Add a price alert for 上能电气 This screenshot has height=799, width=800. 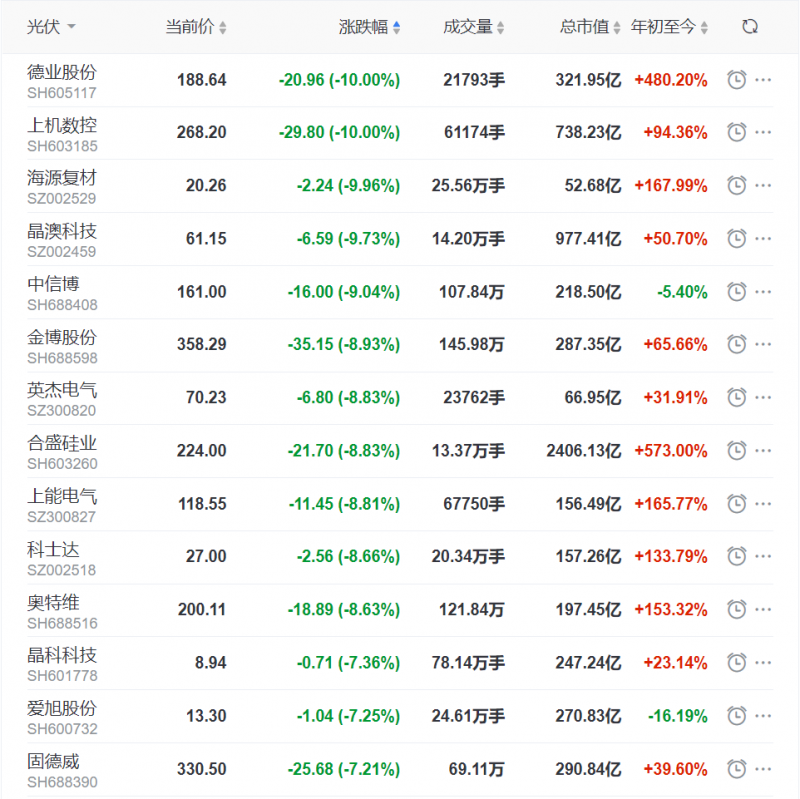pyautogui.click(x=736, y=503)
